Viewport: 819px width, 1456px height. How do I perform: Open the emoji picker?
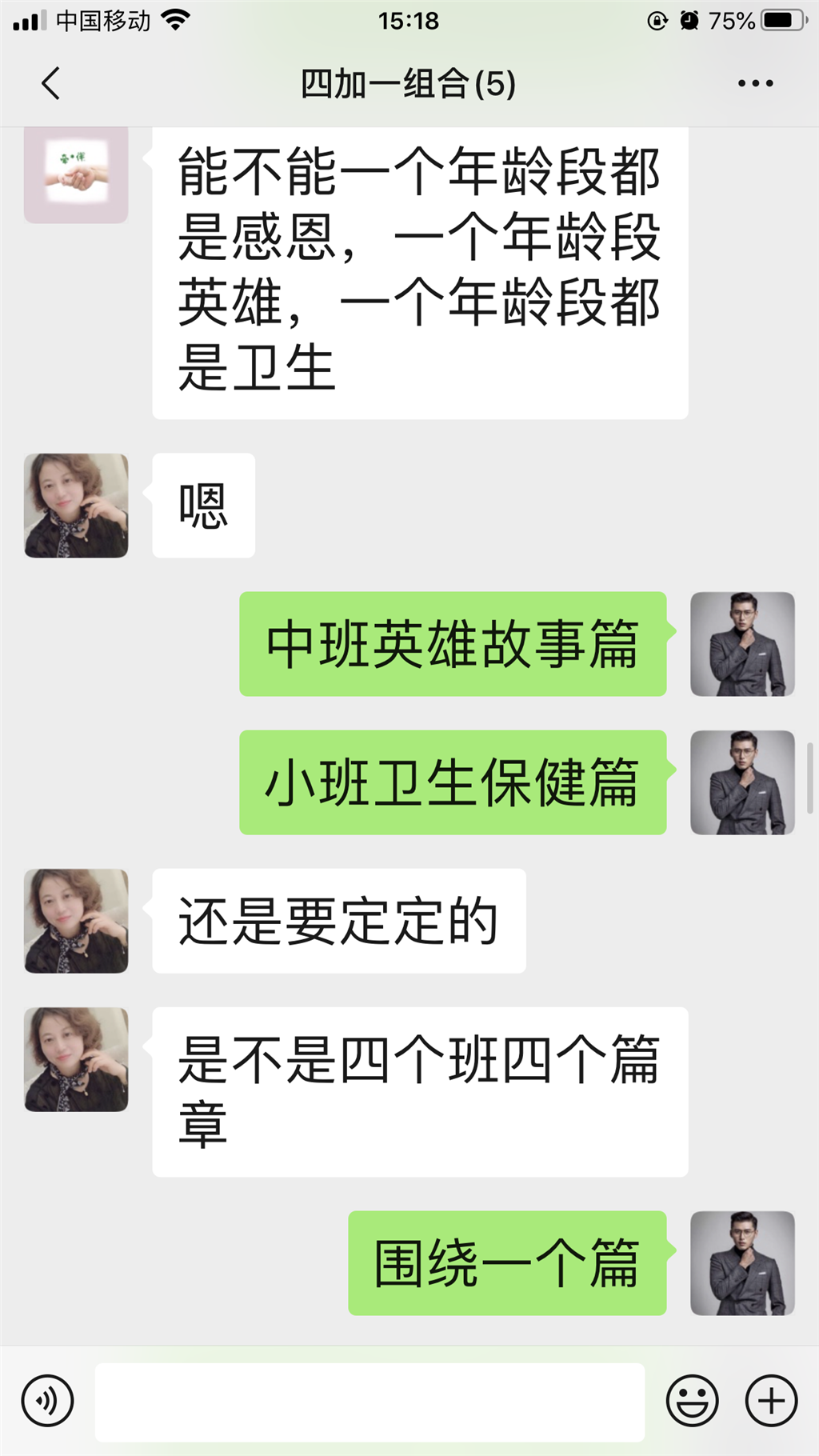[692, 1401]
